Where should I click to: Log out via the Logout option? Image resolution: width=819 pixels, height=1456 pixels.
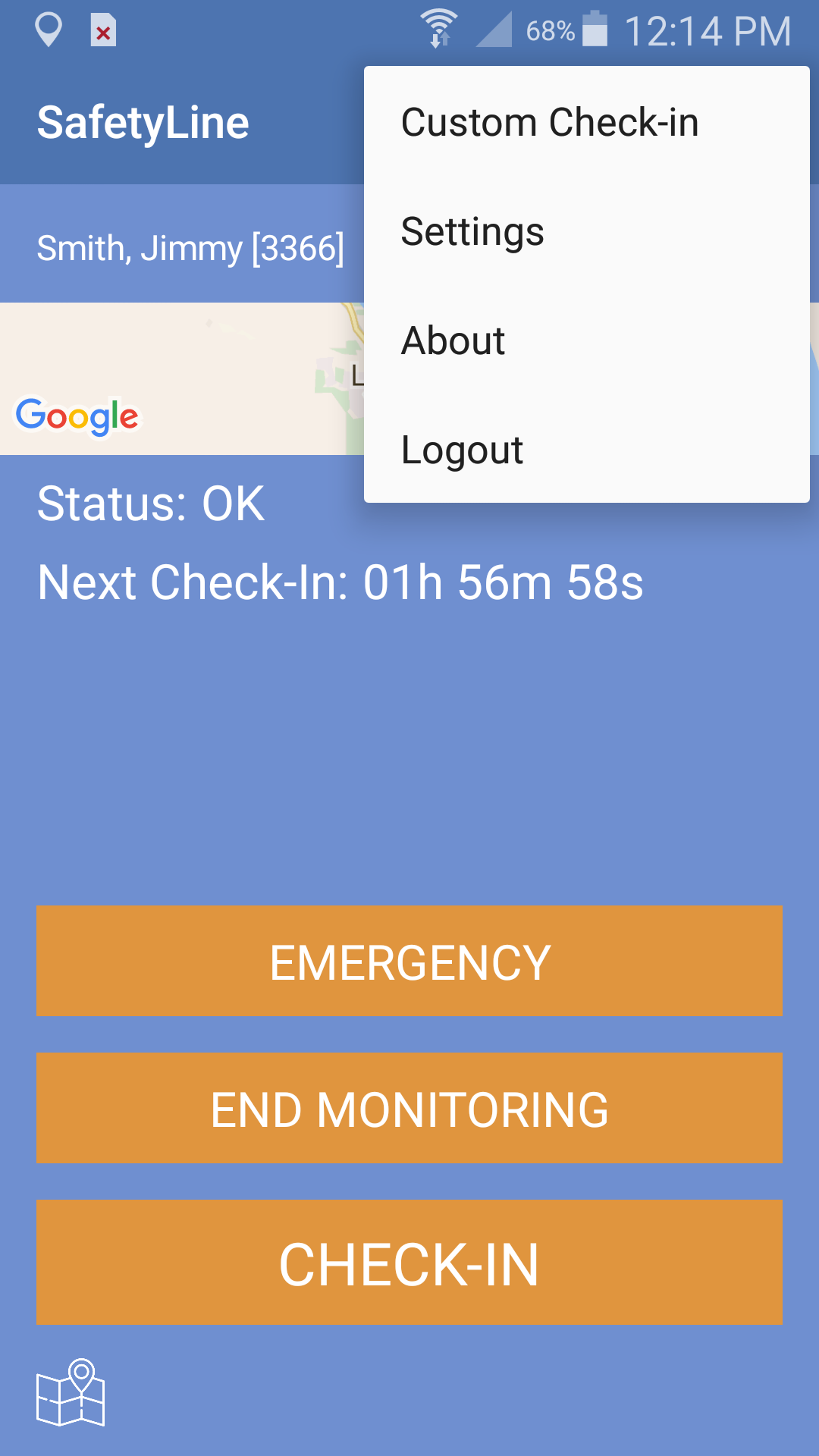(462, 450)
